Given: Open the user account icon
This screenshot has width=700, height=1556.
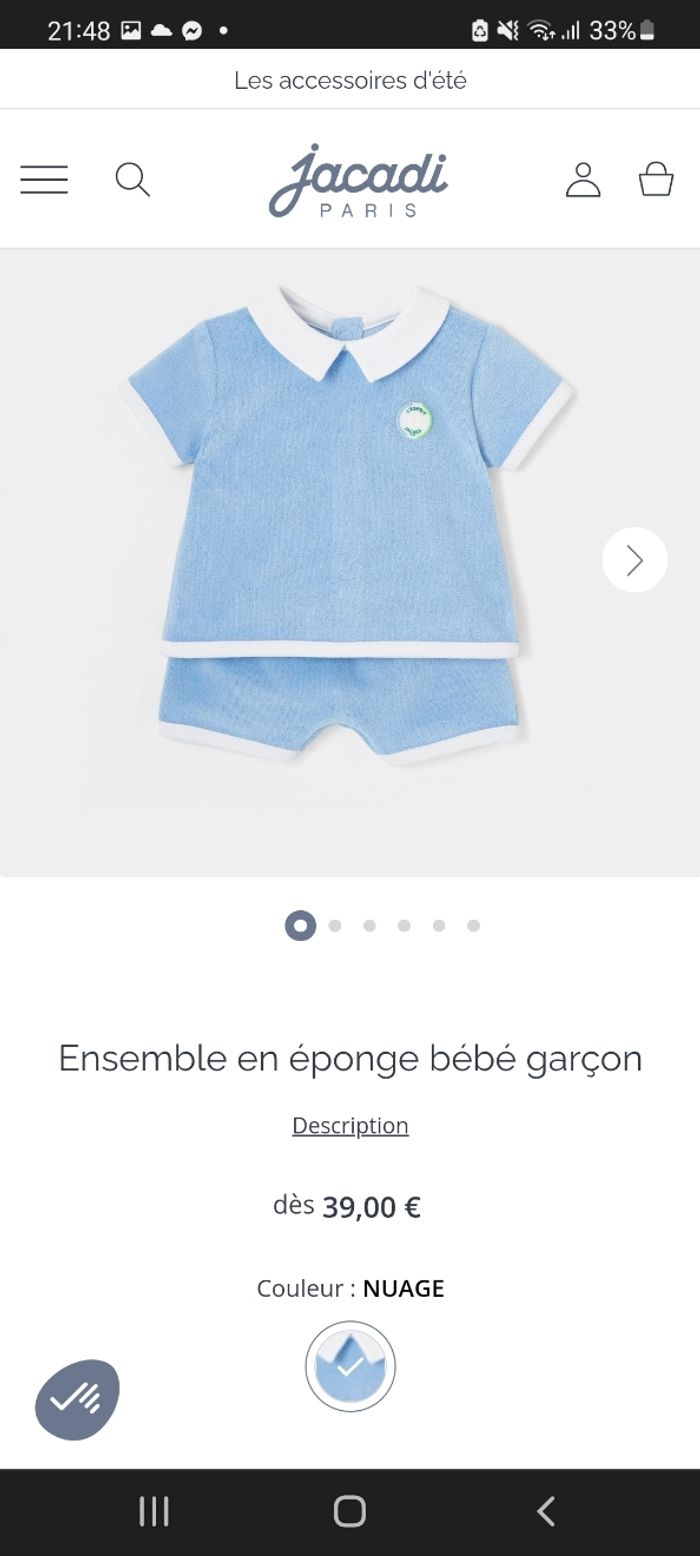Looking at the screenshot, I should (583, 180).
